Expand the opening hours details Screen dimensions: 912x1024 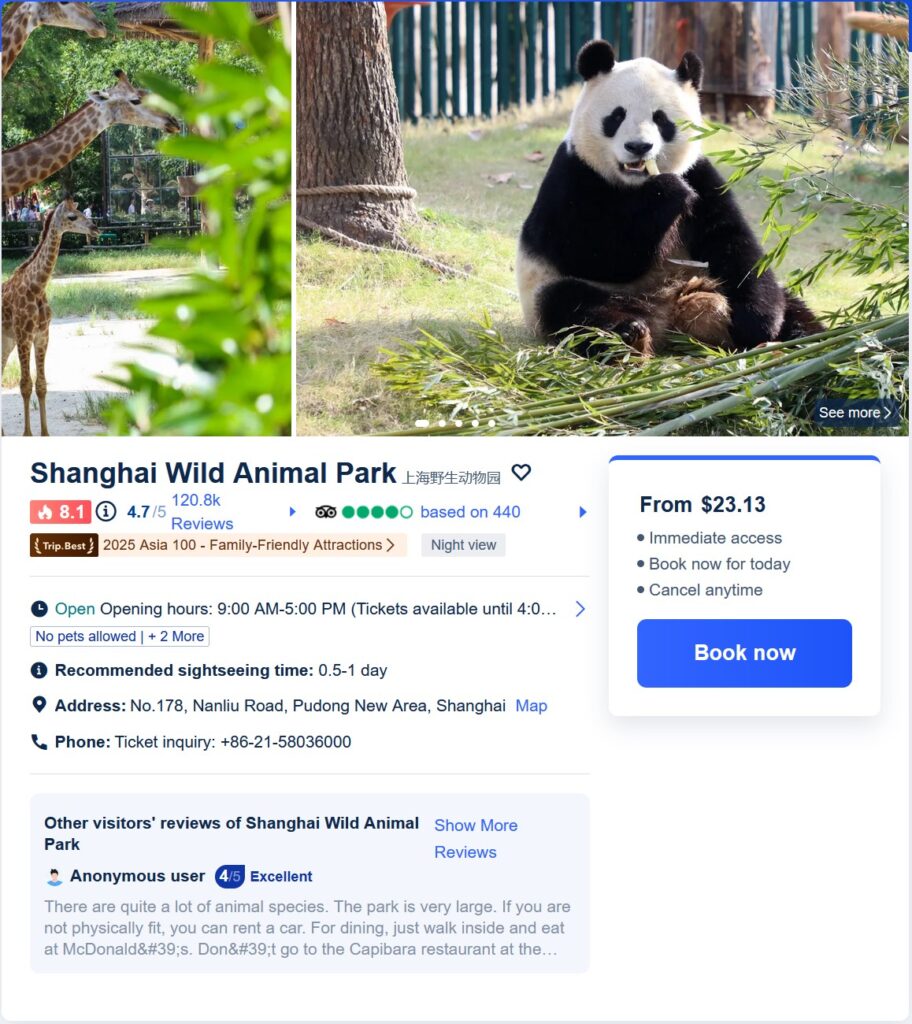tap(580, 609)
